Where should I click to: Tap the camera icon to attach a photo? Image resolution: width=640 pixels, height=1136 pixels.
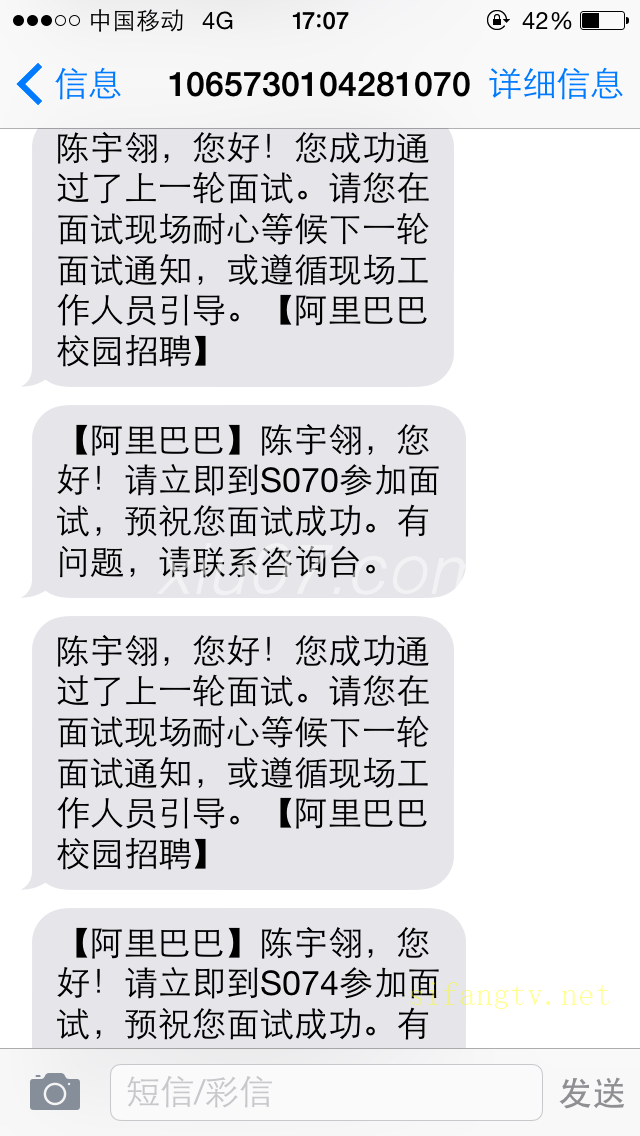54,1092
